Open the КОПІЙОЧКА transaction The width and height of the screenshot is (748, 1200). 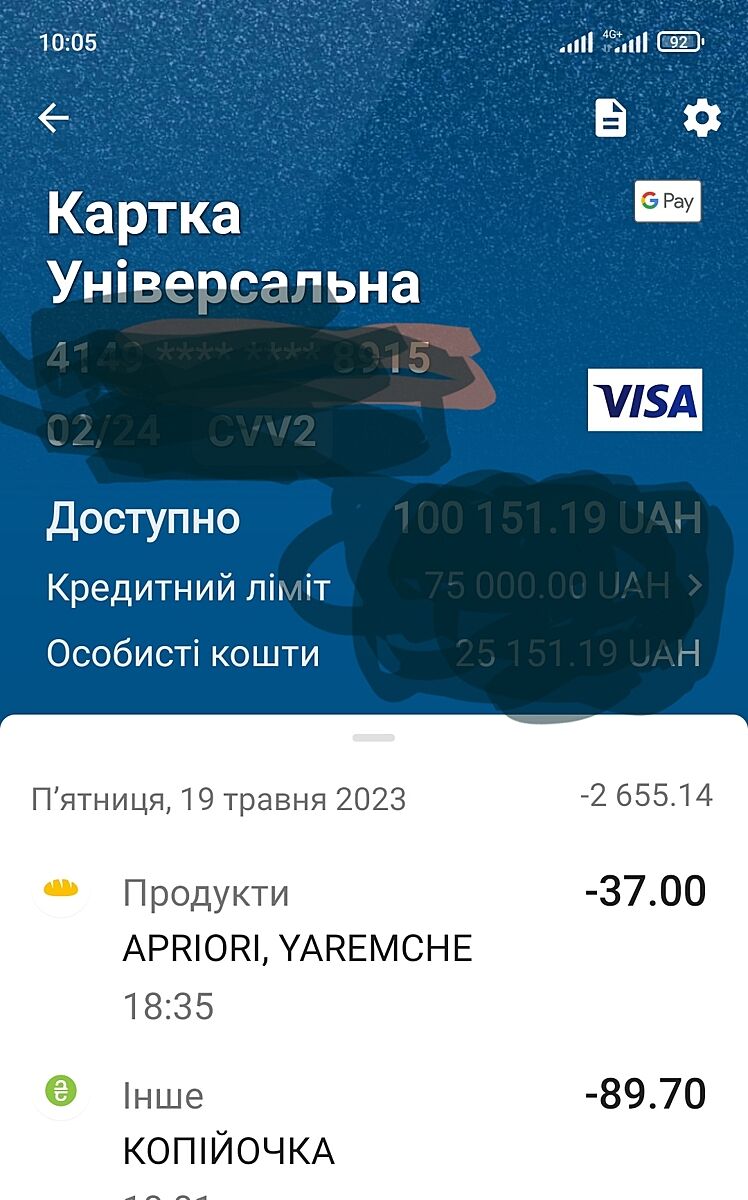click(x=374, y=1130)
